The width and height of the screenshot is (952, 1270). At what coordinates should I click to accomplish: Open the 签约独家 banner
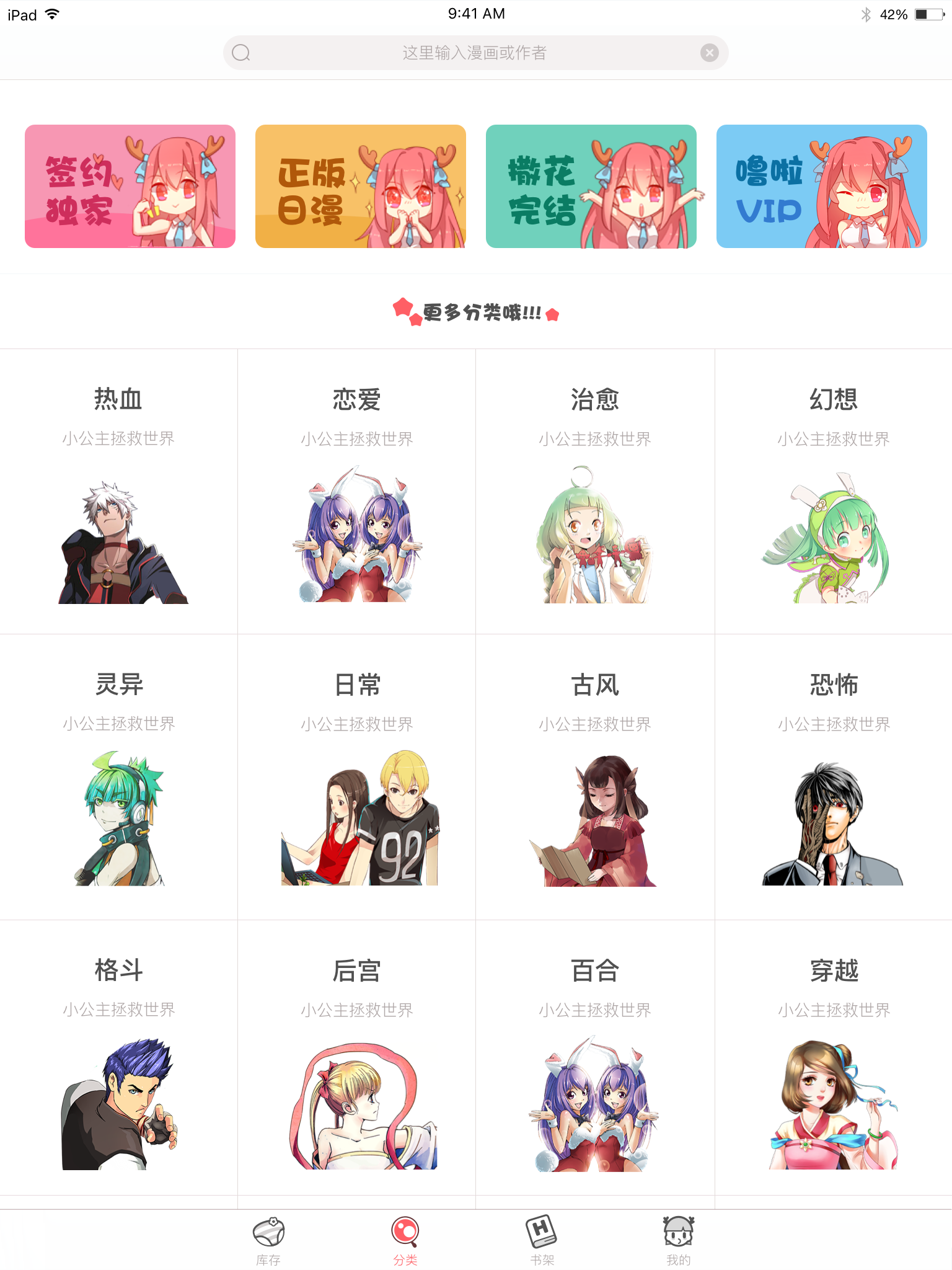pos(130,186)
